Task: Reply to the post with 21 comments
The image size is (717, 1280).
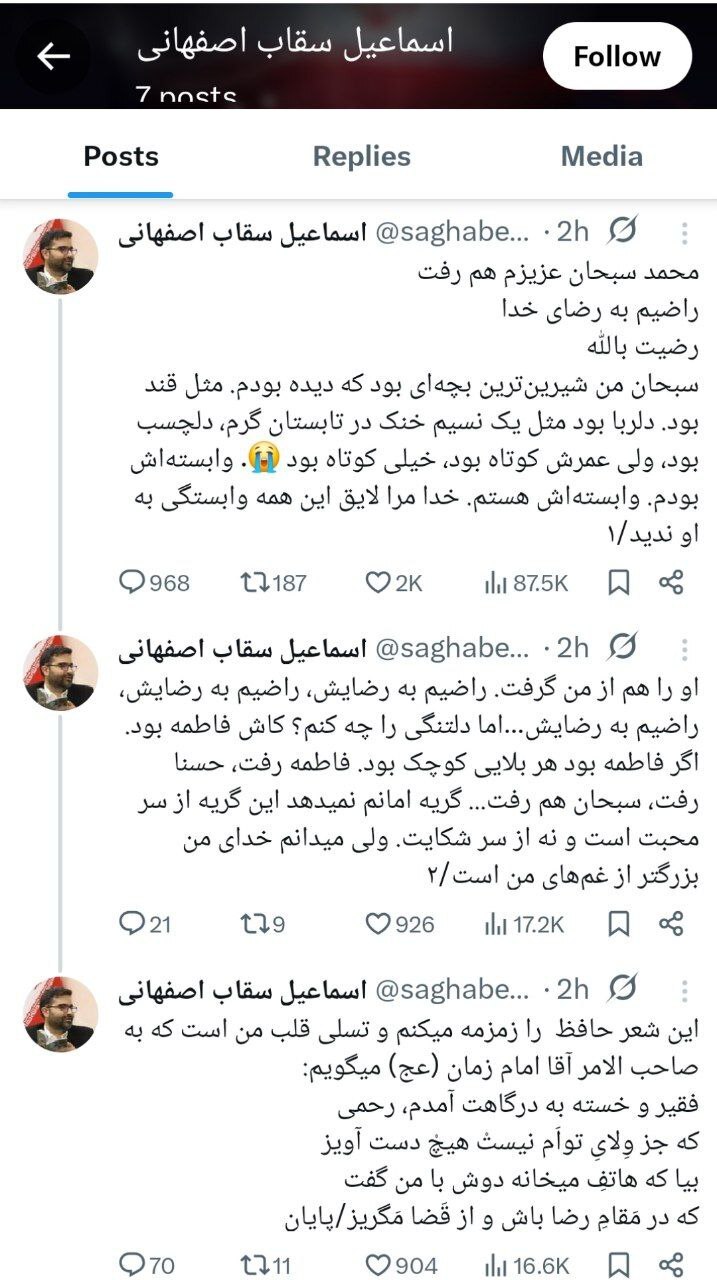Action: [x=133, y=925]
